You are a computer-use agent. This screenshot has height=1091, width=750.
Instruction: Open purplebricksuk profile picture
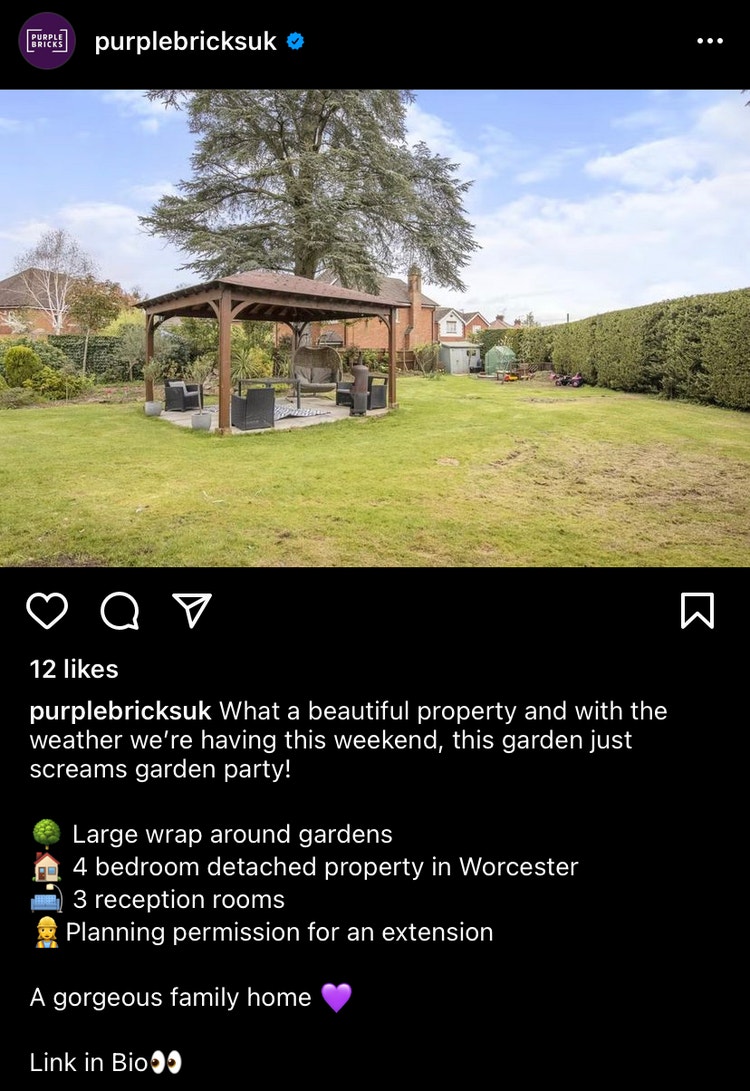click(47, 41)
